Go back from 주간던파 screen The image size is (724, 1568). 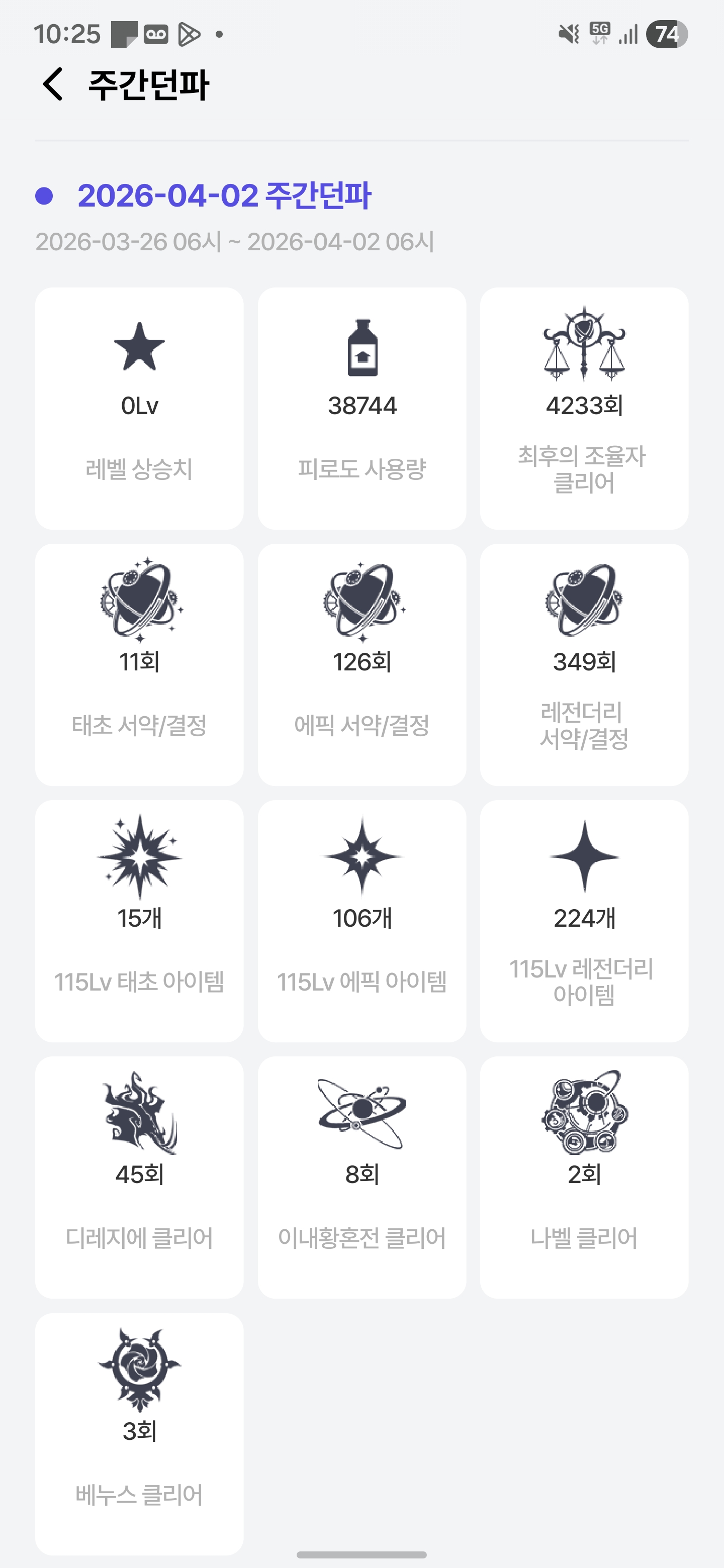point(53,84)
